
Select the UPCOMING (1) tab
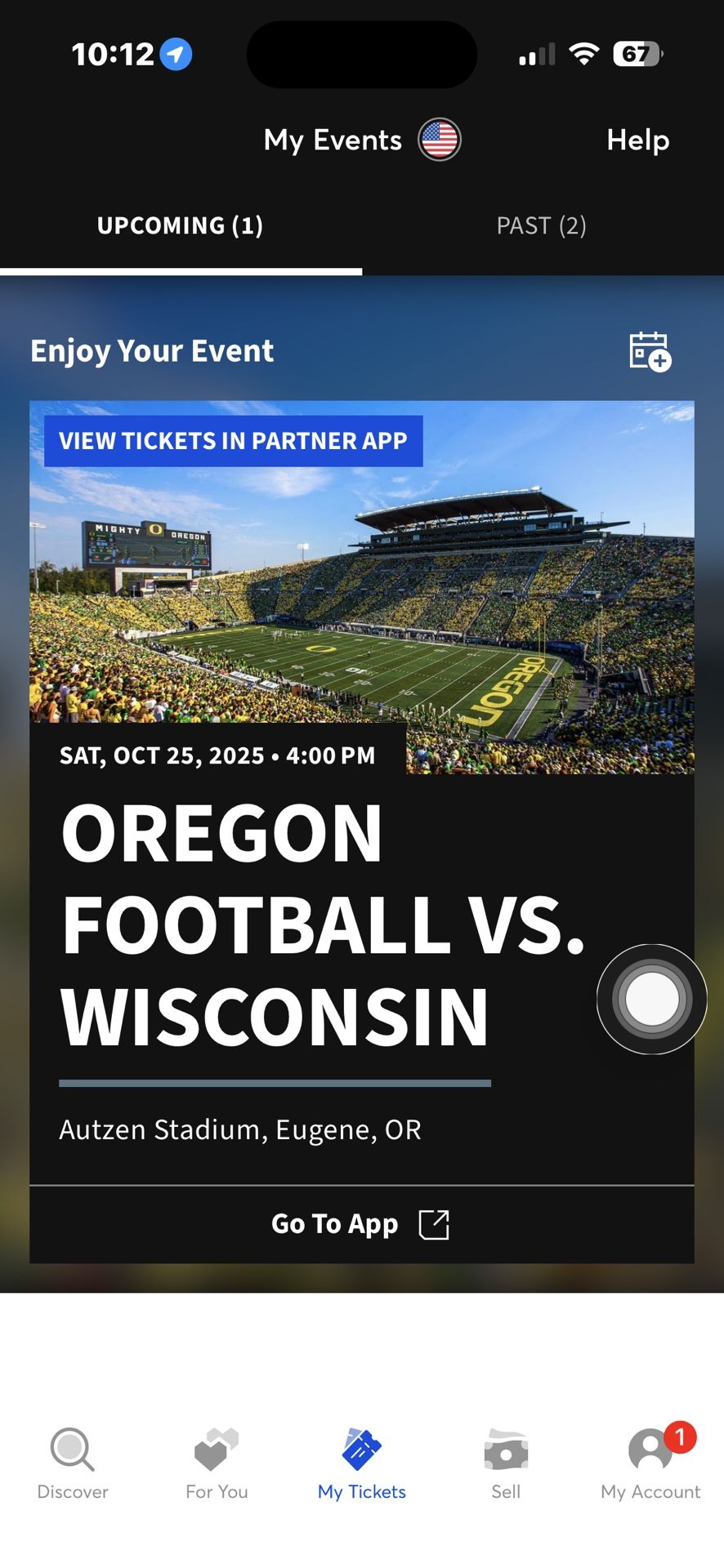(179, 225)
